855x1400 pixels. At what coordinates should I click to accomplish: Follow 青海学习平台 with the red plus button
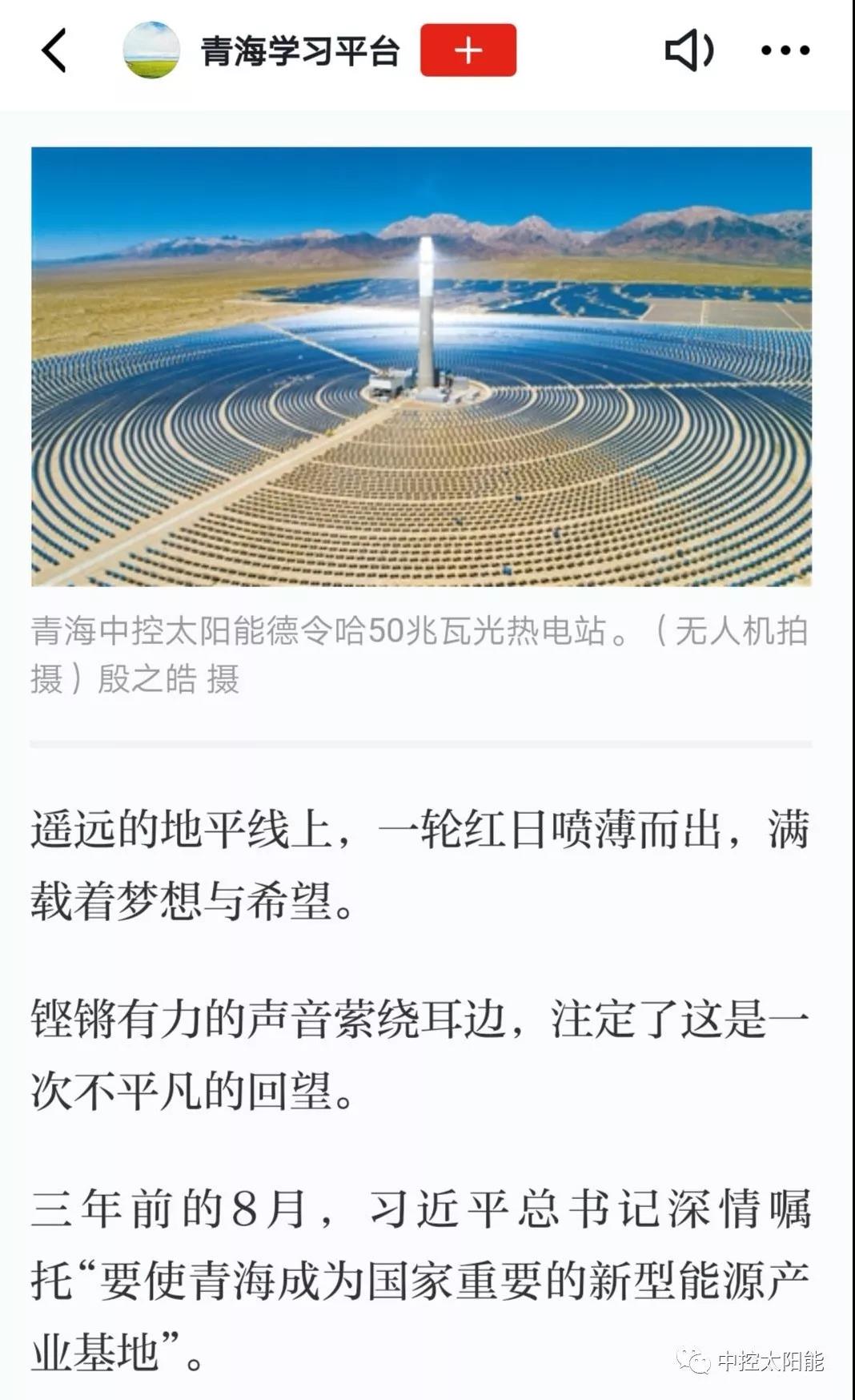pyautogui.click(x=468, y=50)
